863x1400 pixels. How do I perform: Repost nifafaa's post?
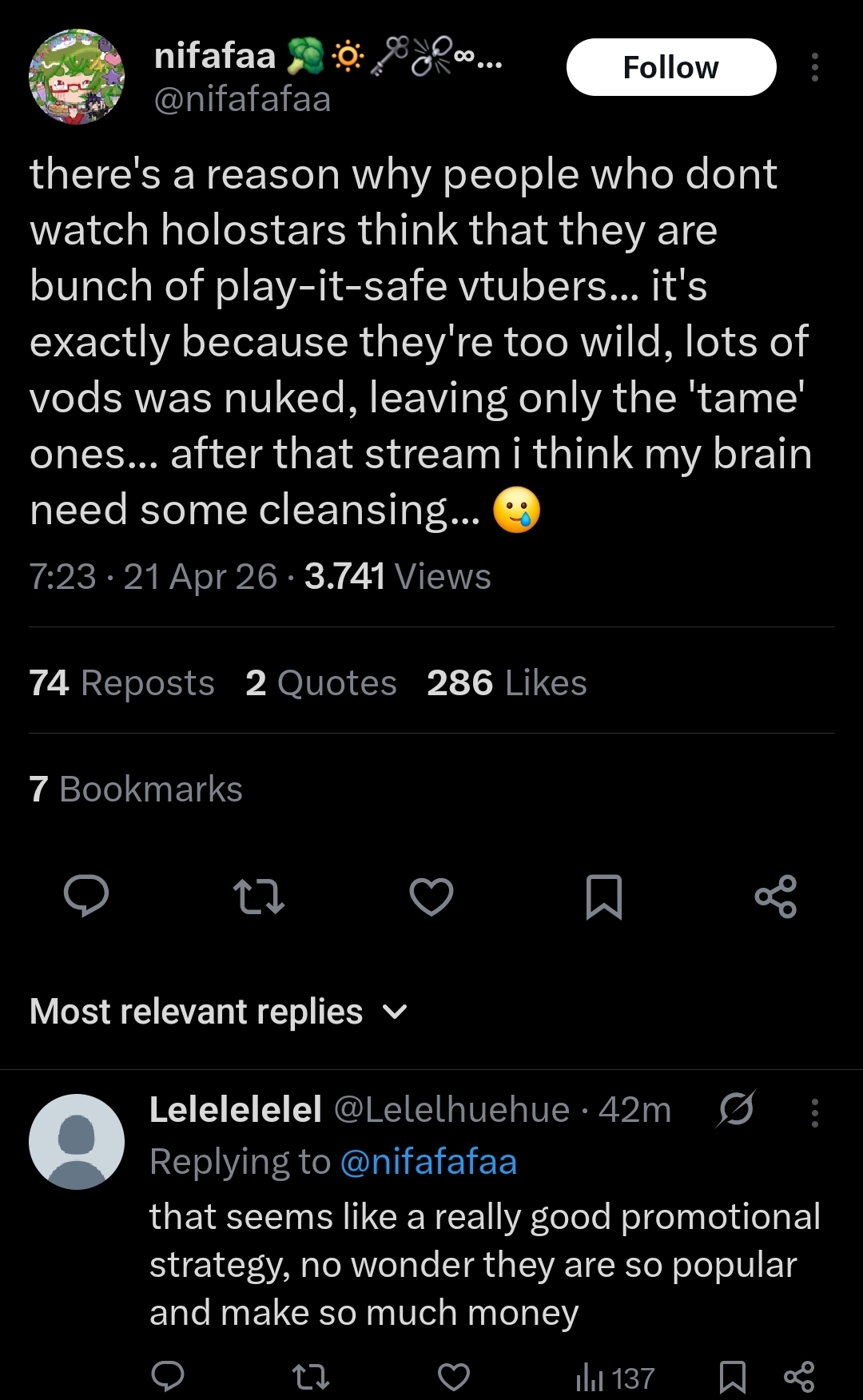point(258,896)
